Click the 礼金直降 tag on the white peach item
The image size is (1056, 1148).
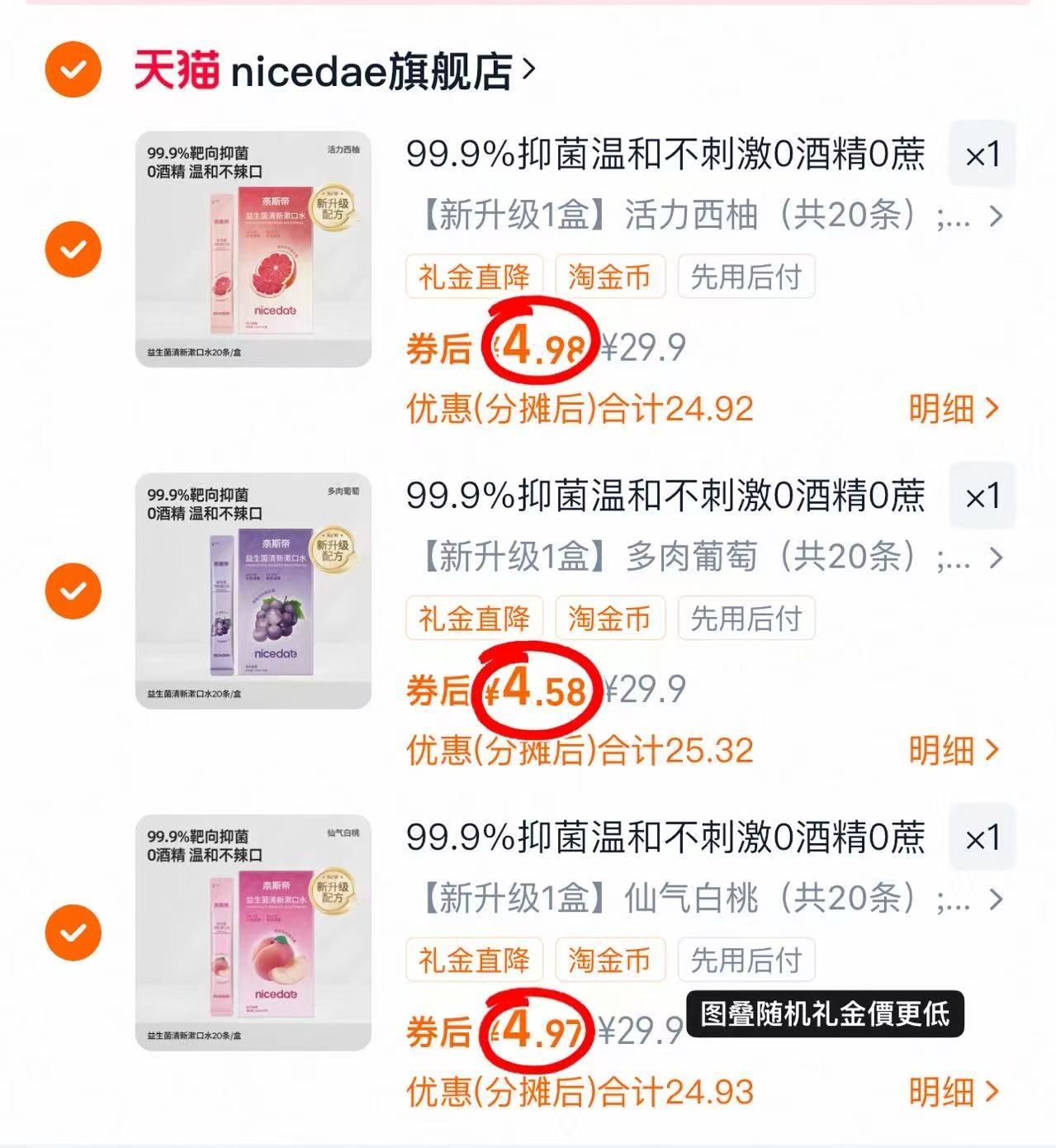coord(473,959)
